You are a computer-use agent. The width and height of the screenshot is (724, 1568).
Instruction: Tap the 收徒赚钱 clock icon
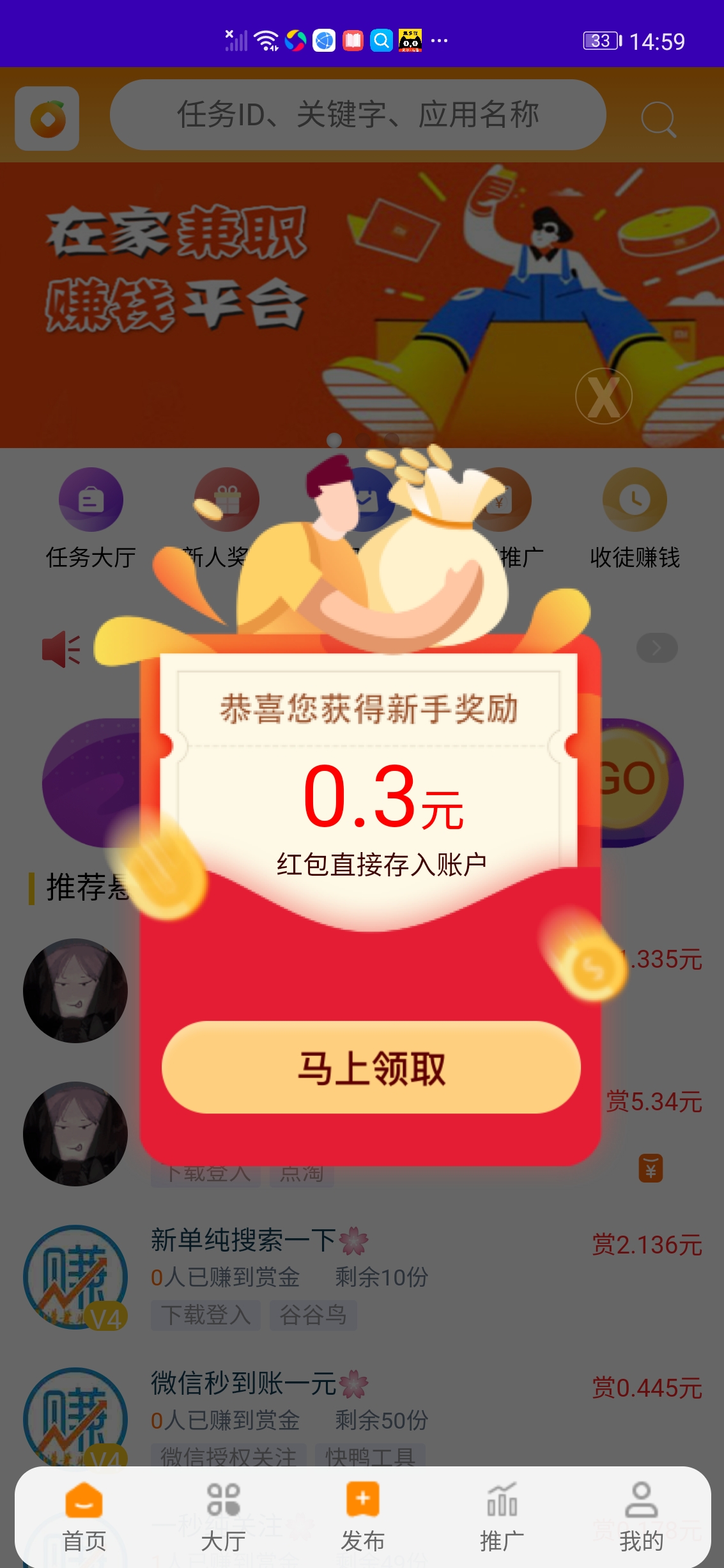pos(633,501)
